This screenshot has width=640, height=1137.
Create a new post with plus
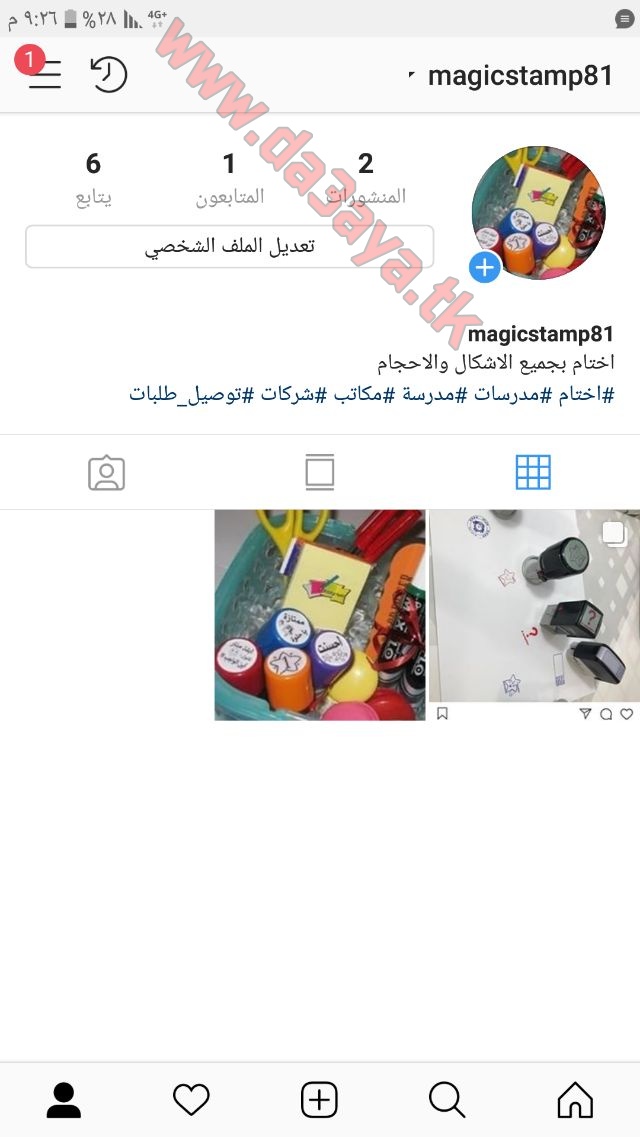click(x=320, y=1100)
